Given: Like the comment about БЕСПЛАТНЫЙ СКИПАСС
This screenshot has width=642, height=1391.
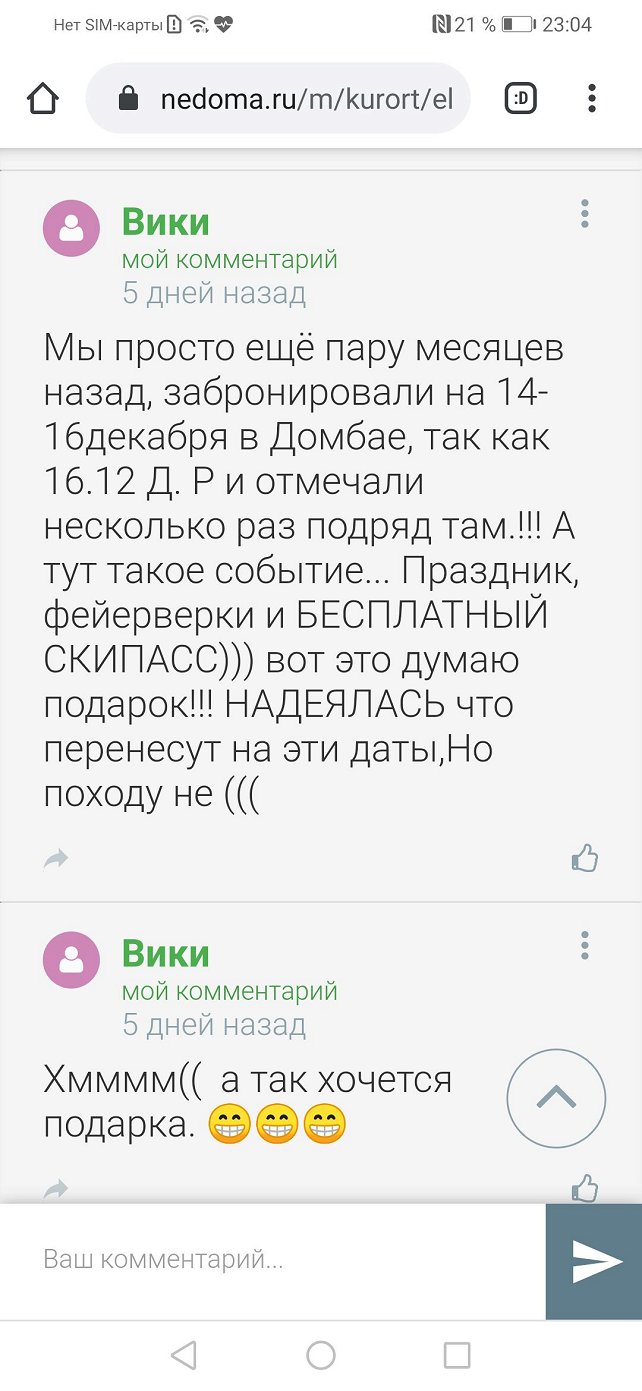Looking at the screenshot, I should coord(584,858).
